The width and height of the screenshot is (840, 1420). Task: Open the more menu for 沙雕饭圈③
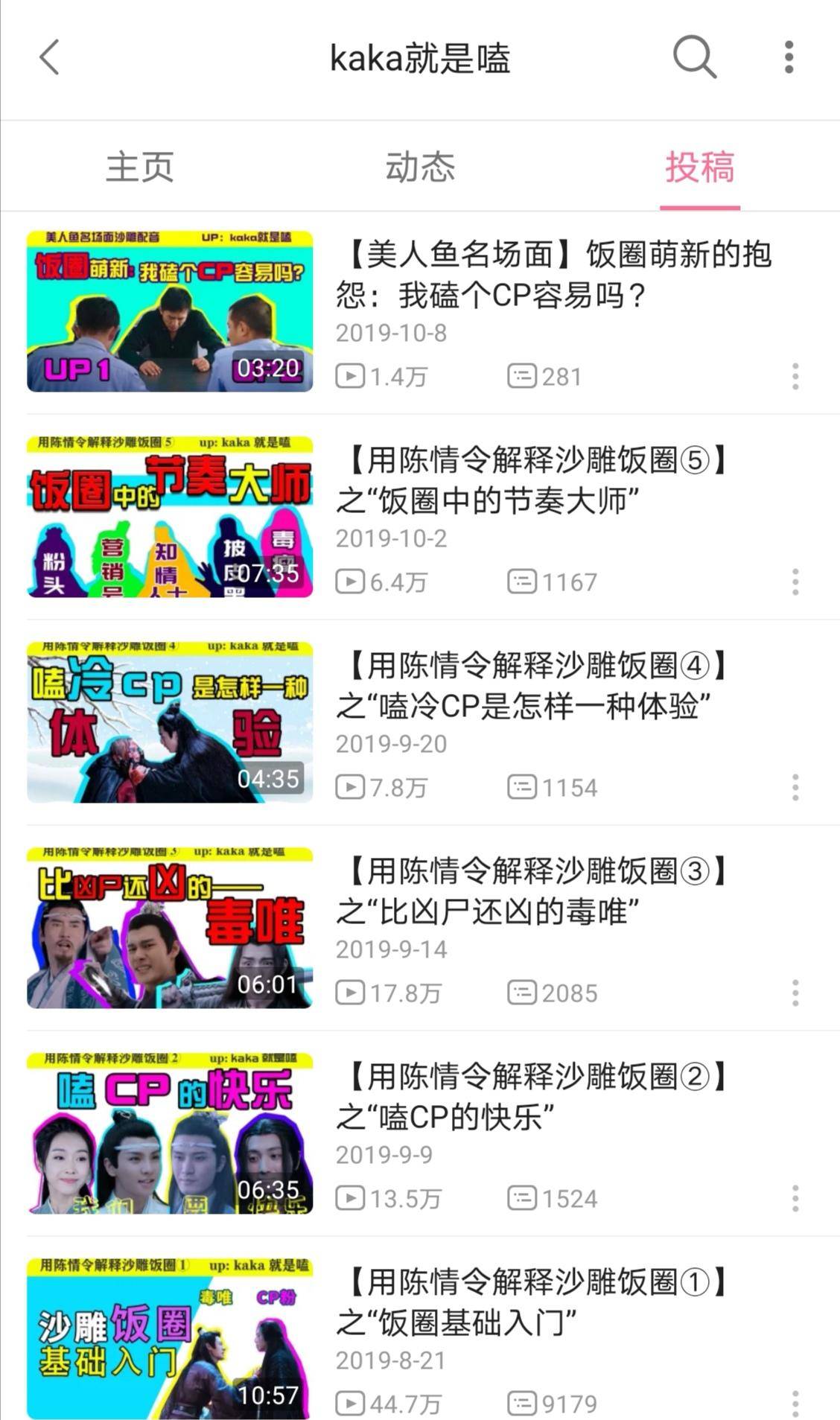(795, 993)
